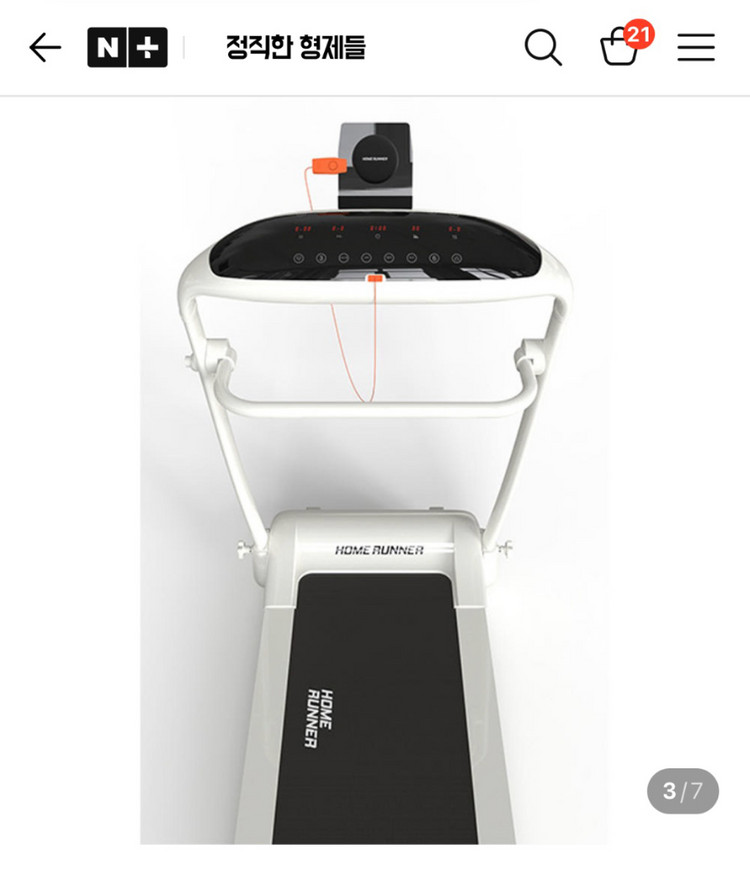Open the shopping basket with 21 items
This screenshot has height=870, width=750.
click(620, 47)
